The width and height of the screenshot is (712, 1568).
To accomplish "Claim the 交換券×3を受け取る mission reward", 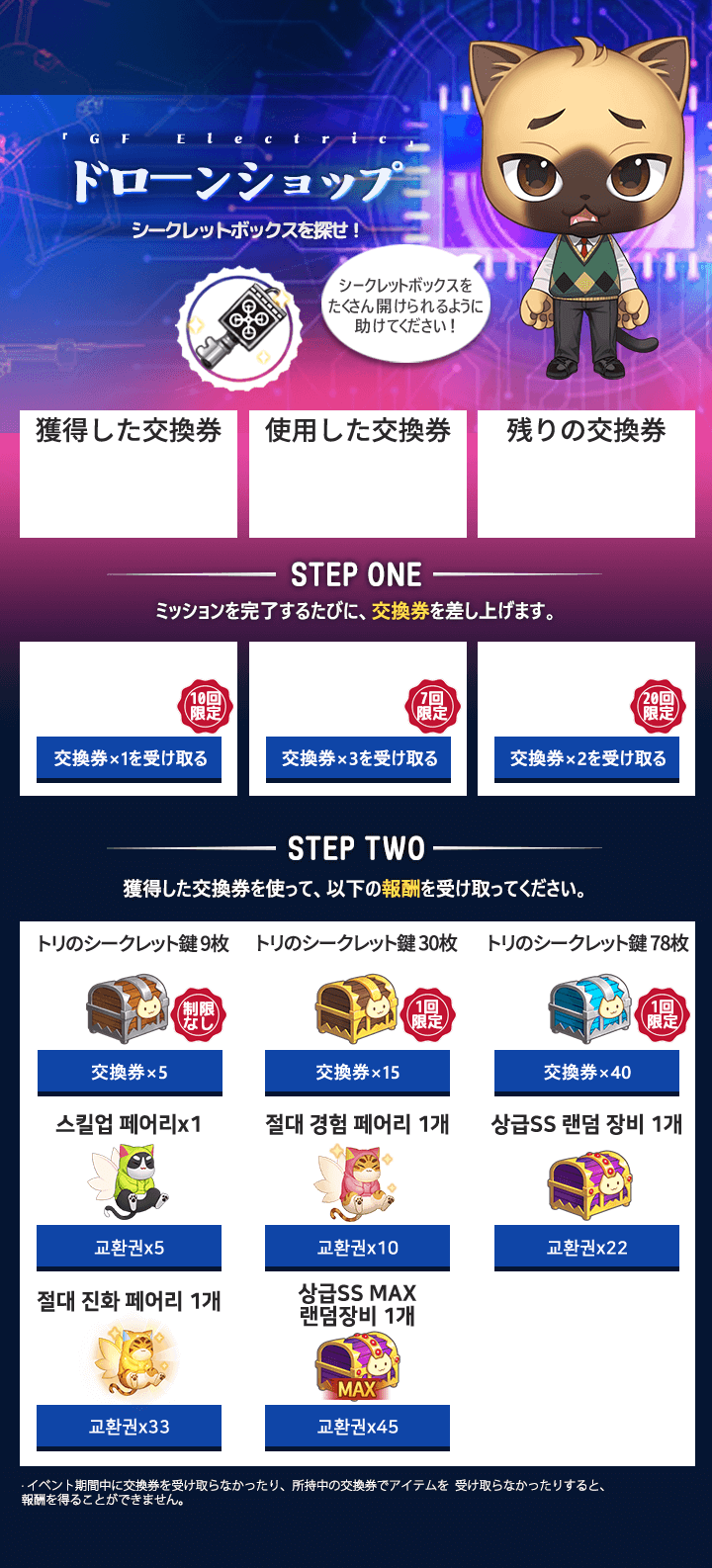I will (358, 759).
